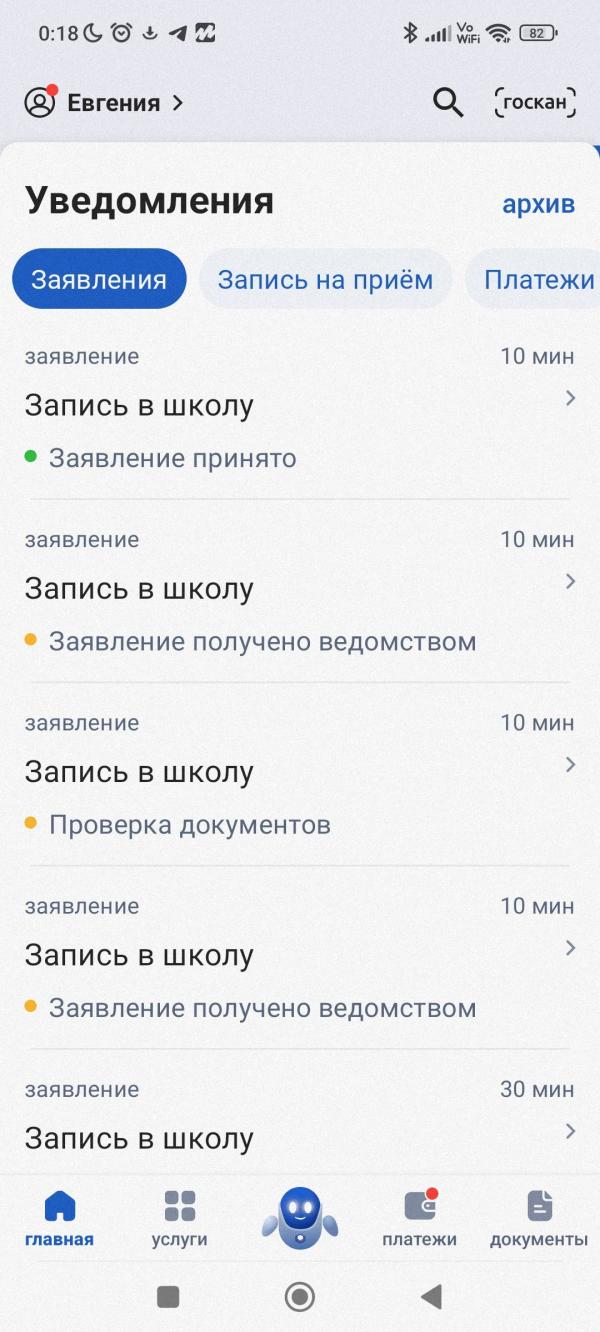Open the notifications архив
This screenshot has height=1332, width=600.
[x=538, y=204]
